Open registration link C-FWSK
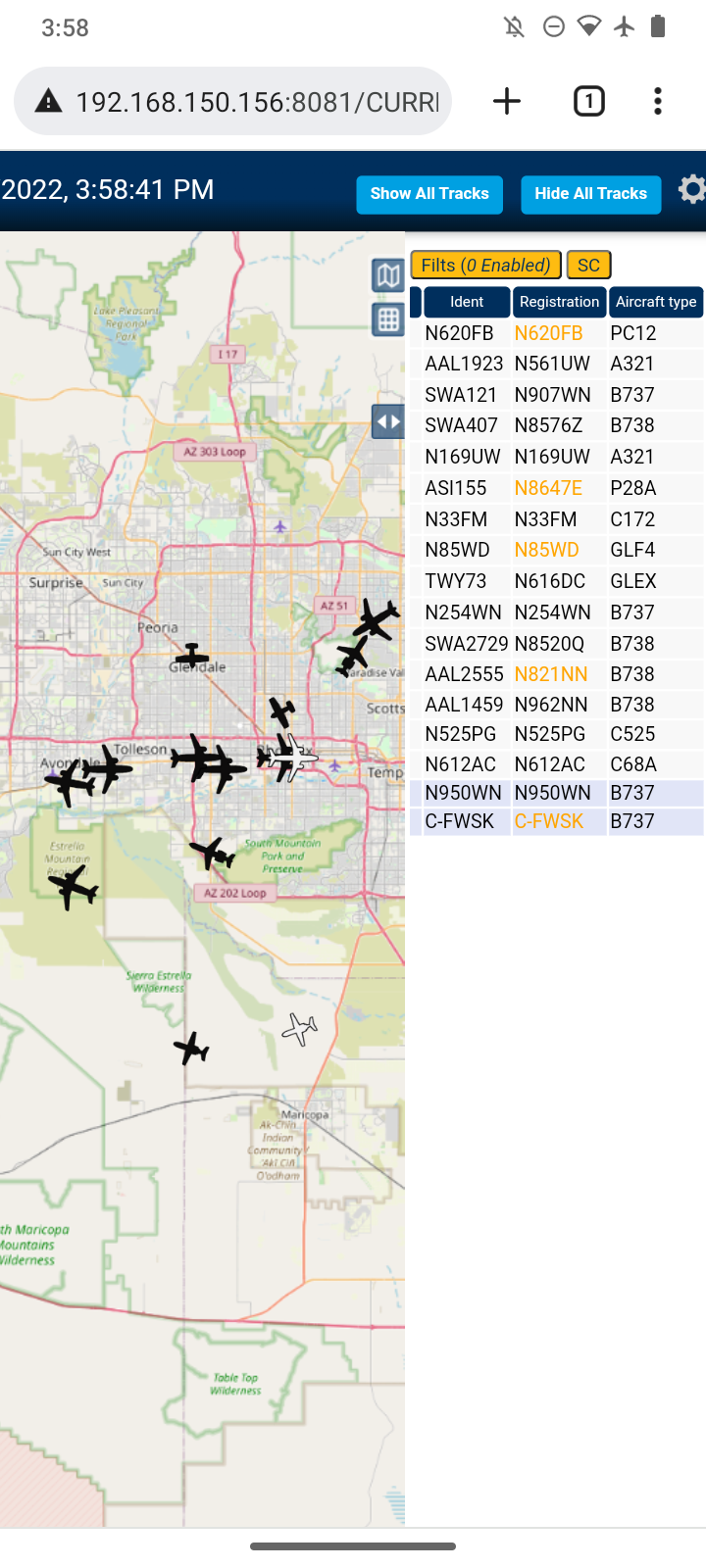This screenshot has height=1568, width=706. 548,821
